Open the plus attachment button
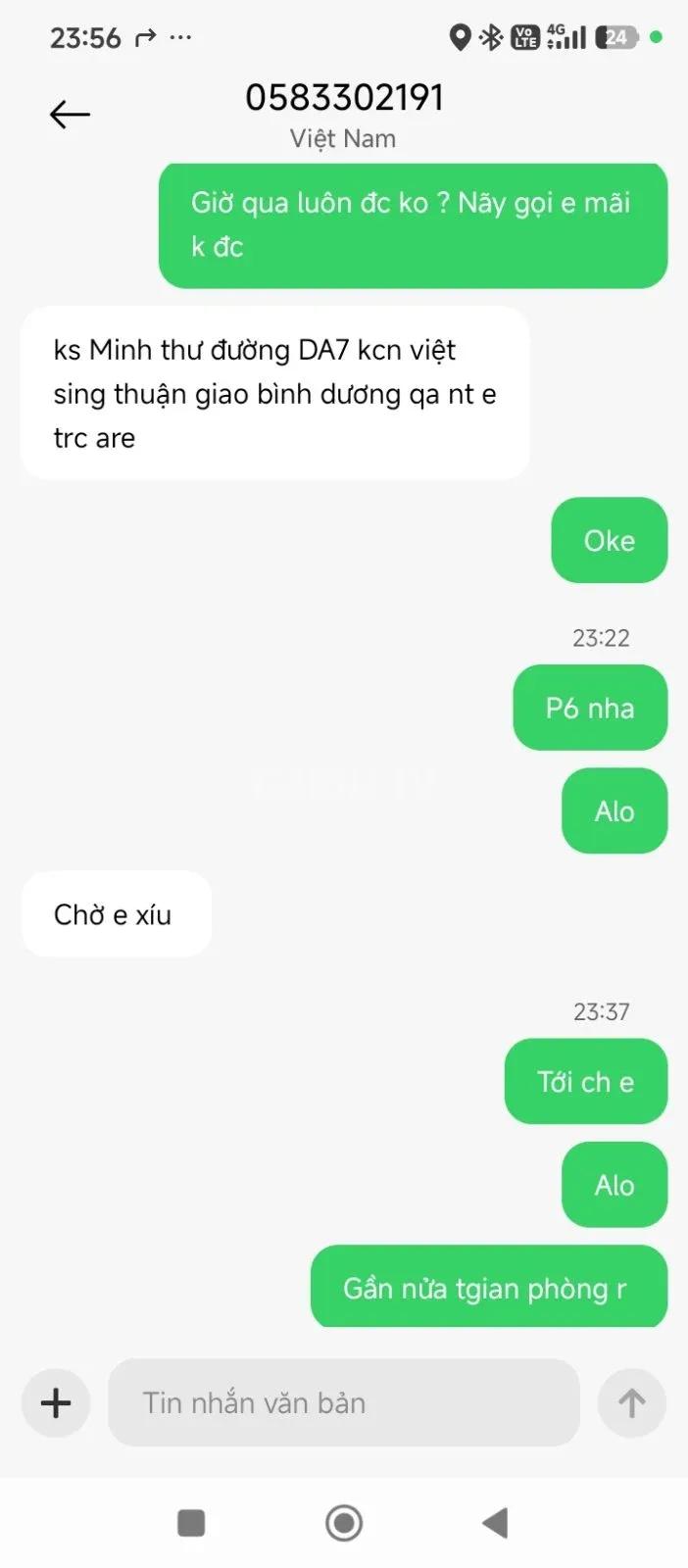 click(56, 1402)
